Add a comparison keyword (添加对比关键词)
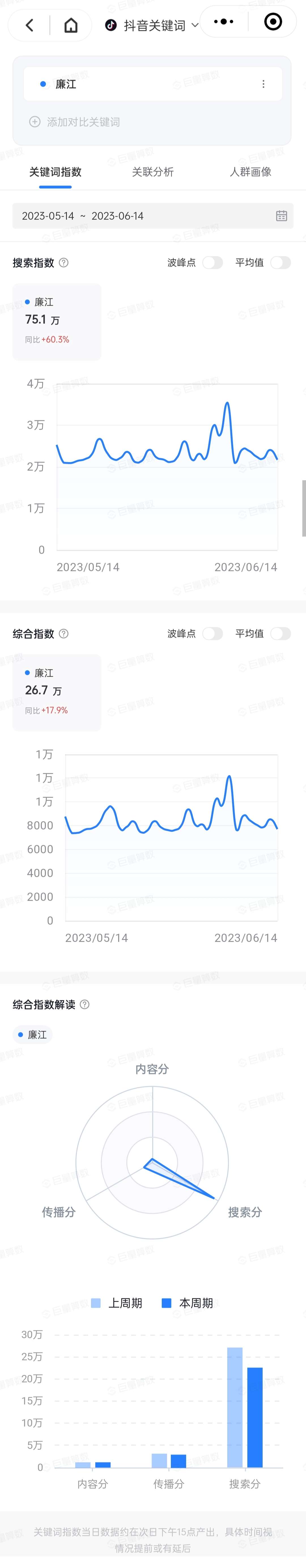Image resolution: width=306 pixels, height=1568 pixels. [x=75, y=122]
